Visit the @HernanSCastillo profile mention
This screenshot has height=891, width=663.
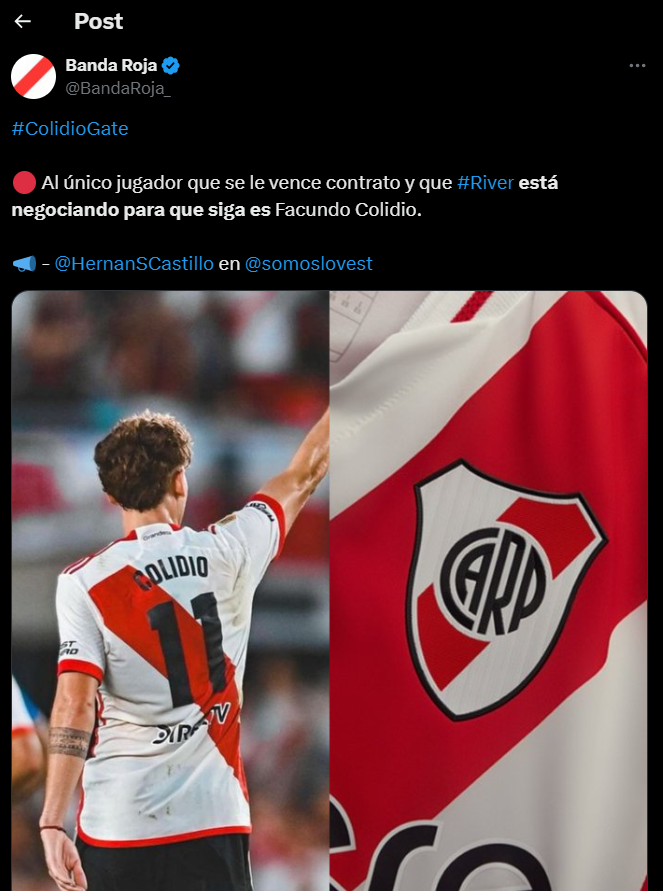(x=133, y=264)
